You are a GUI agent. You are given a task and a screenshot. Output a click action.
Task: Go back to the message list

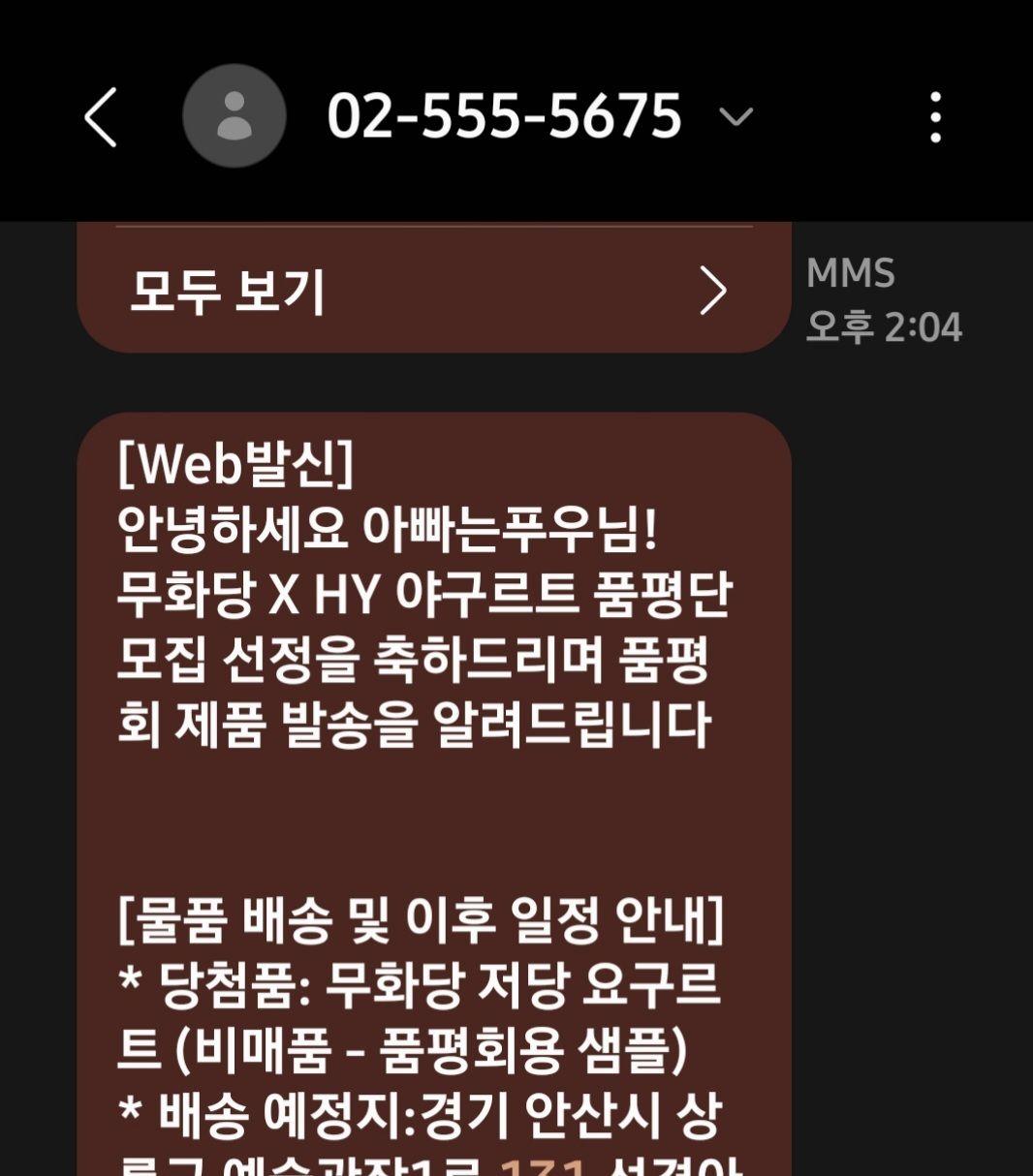[101, 117]
